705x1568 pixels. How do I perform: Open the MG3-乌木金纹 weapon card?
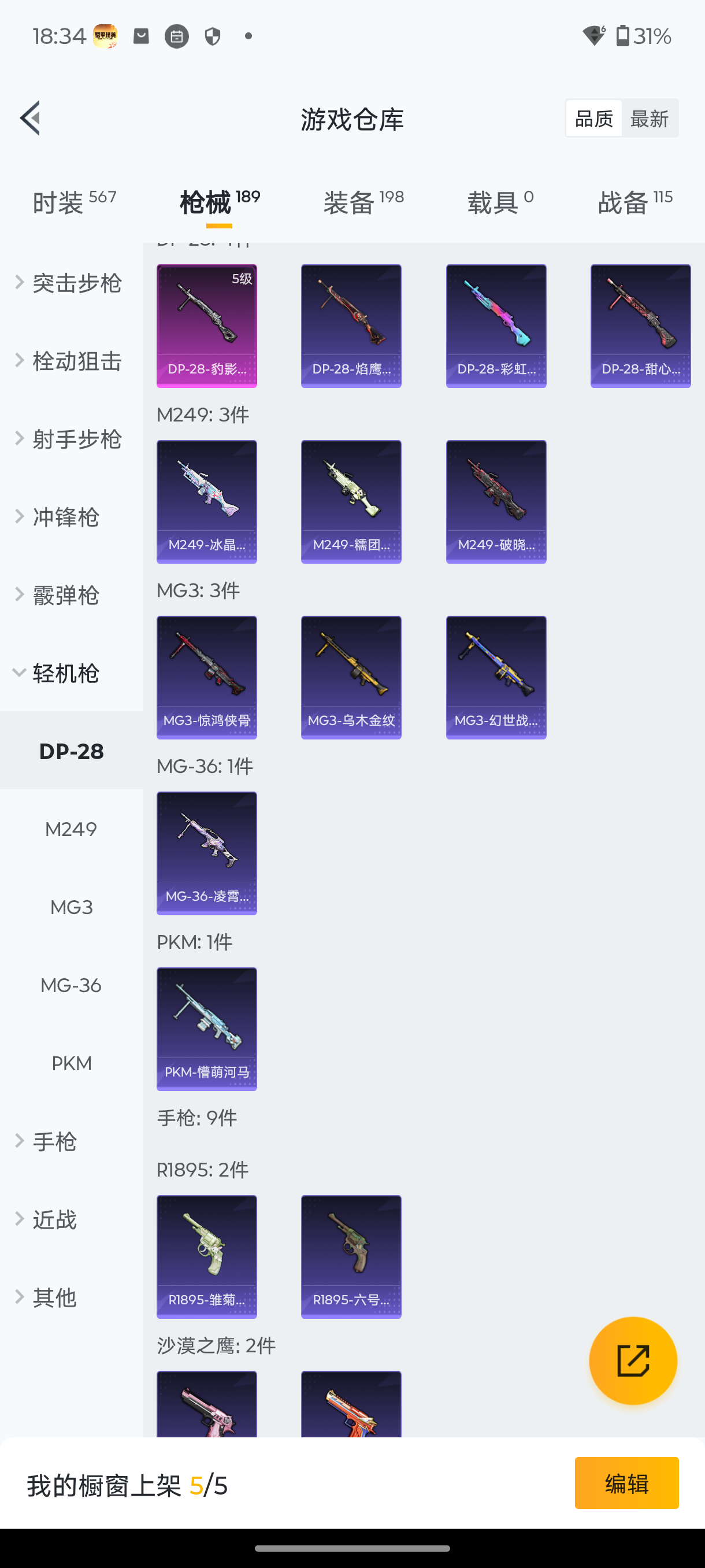click(351, 677)
